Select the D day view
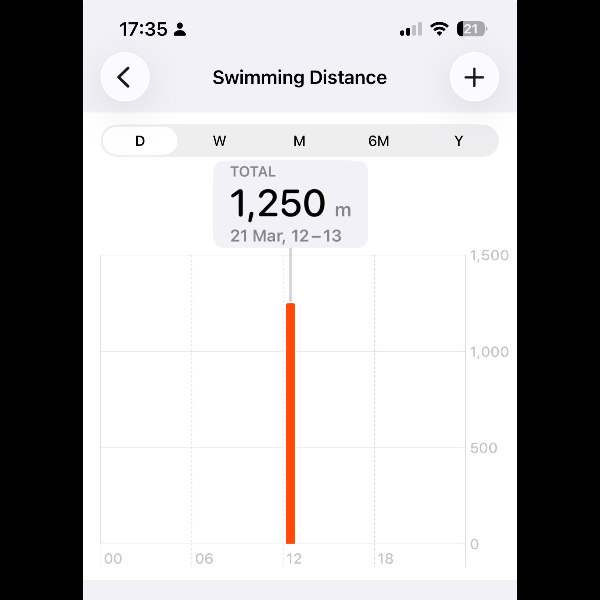 tap(140, 141)
